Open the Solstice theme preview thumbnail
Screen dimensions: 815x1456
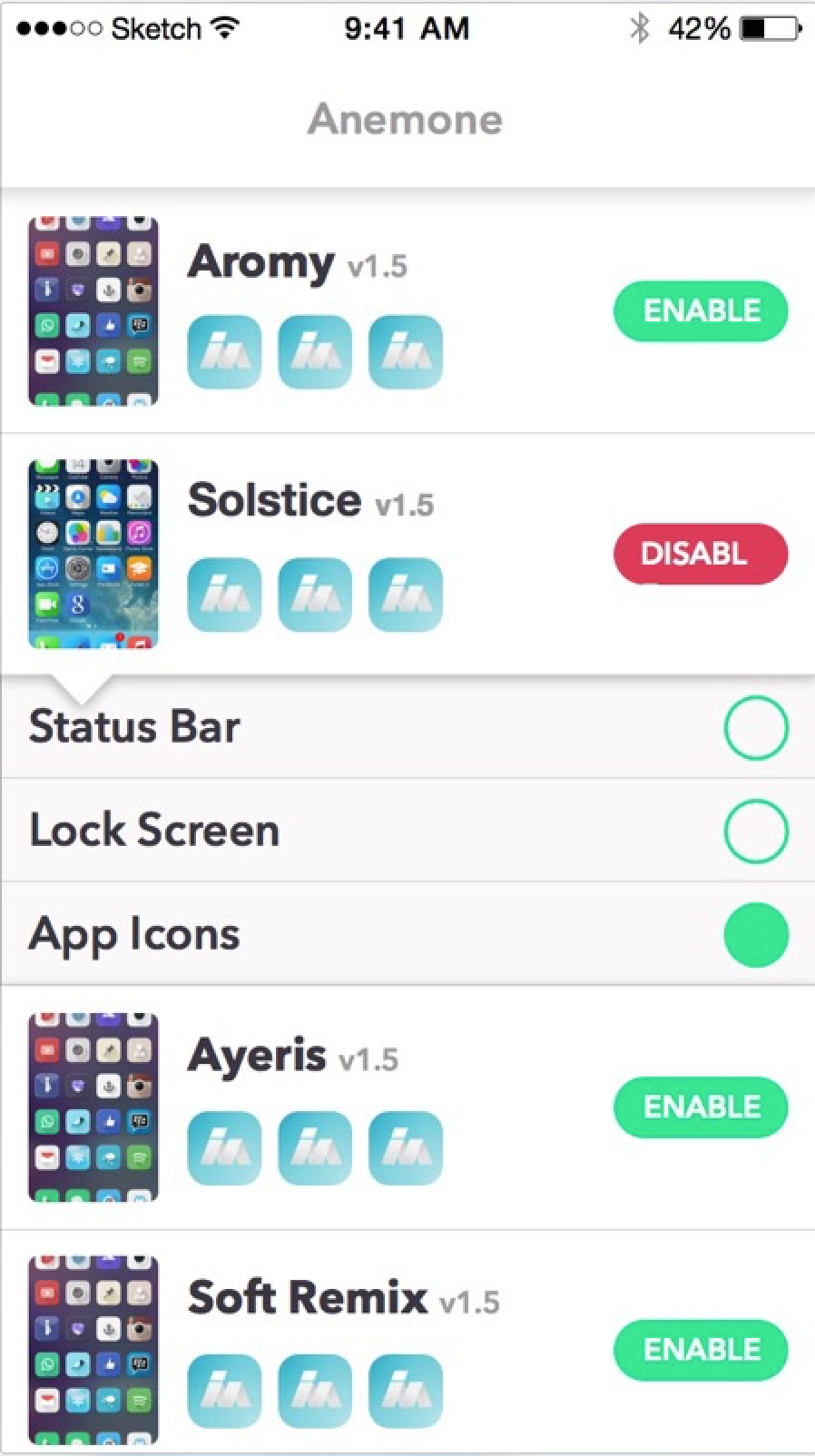point(93,554)
